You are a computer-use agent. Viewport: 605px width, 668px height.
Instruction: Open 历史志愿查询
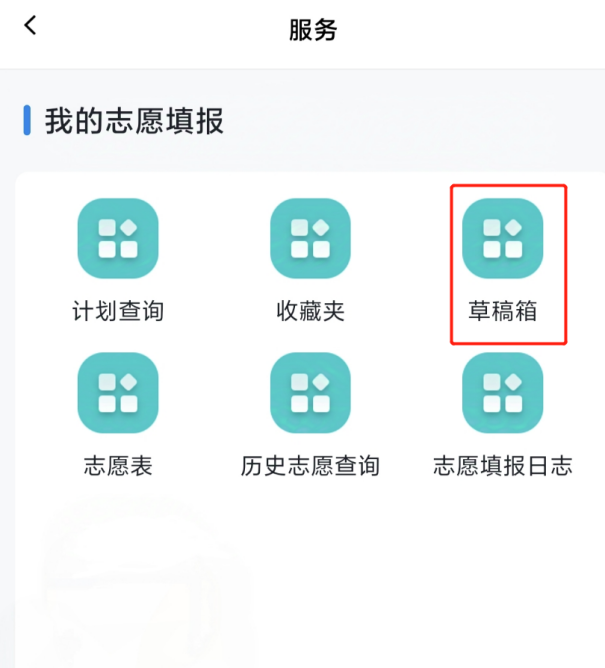(310, 393)
